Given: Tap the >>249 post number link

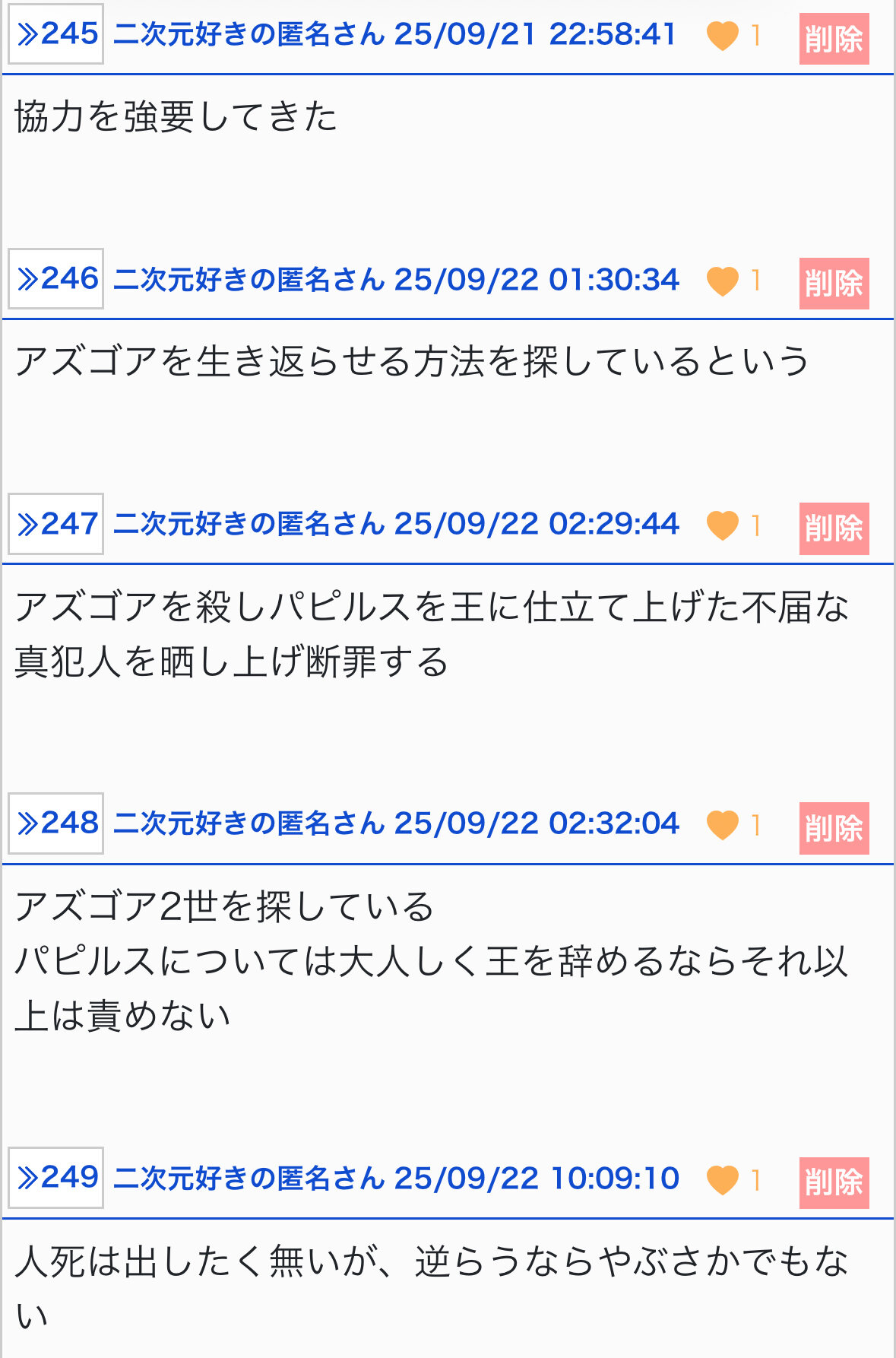Looking at the screenshot, I should (x=56, y=1178).
